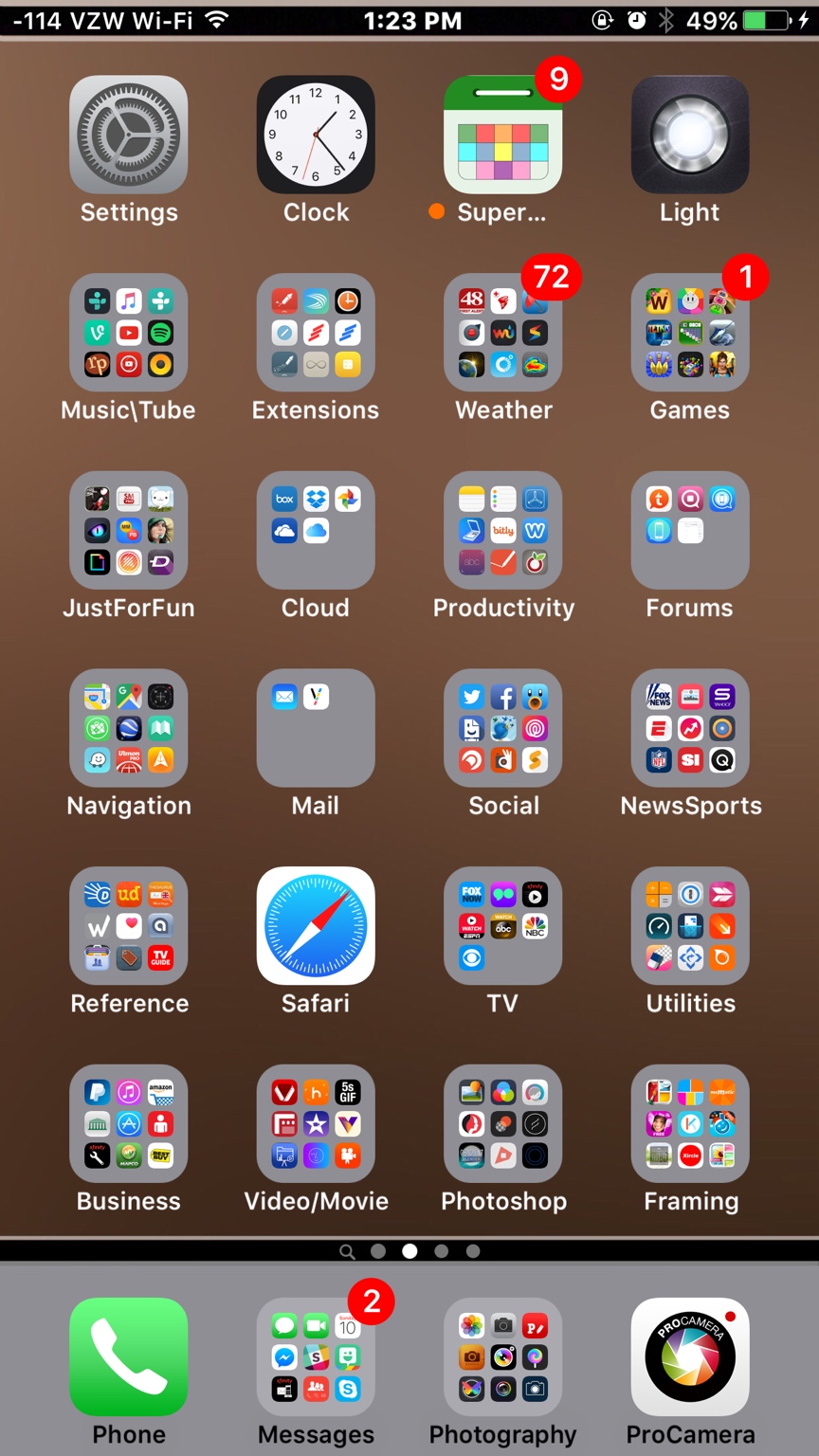Open the Messages folder in the dock
Viewport: 819px width, 1456px height.
point(316,1356)
